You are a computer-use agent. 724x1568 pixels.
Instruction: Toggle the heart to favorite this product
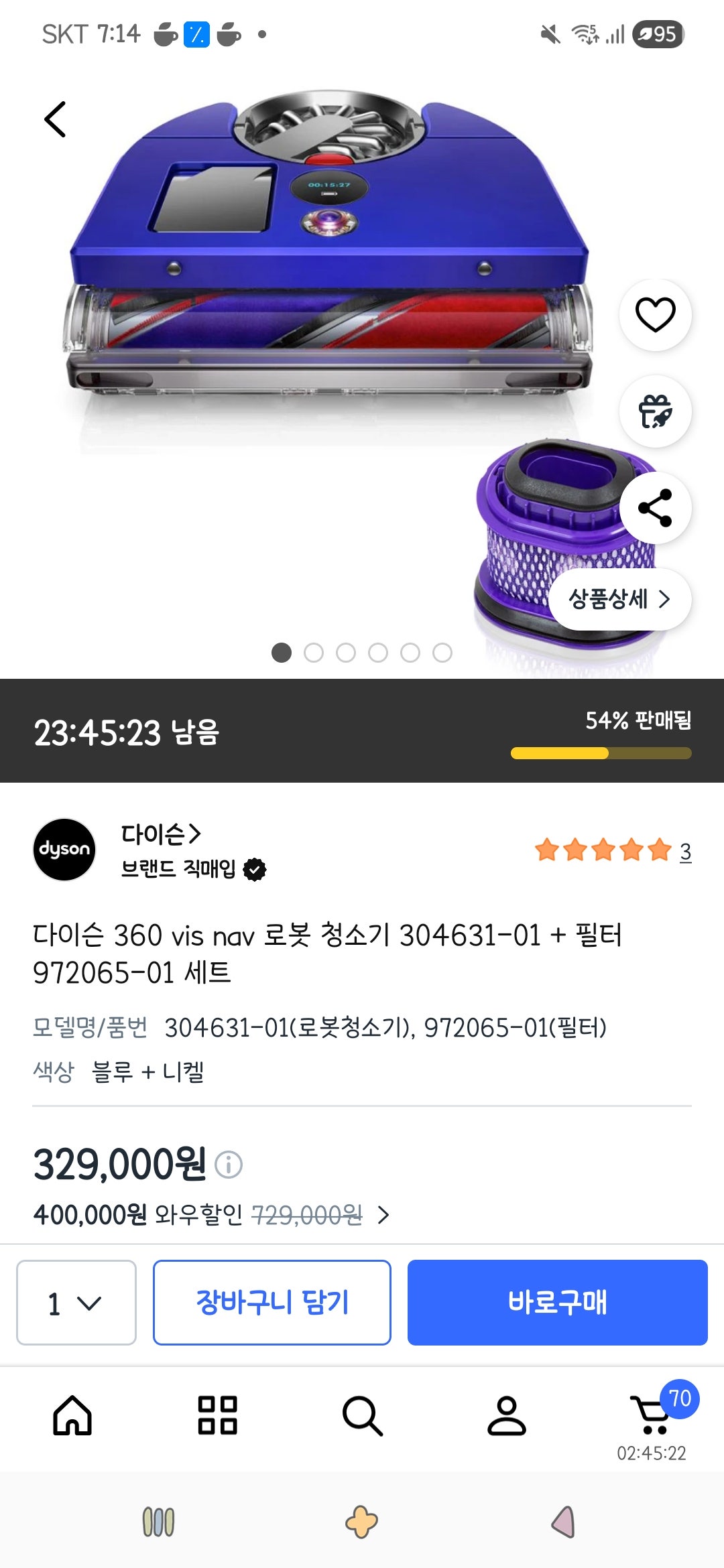[x=656, y=316]
